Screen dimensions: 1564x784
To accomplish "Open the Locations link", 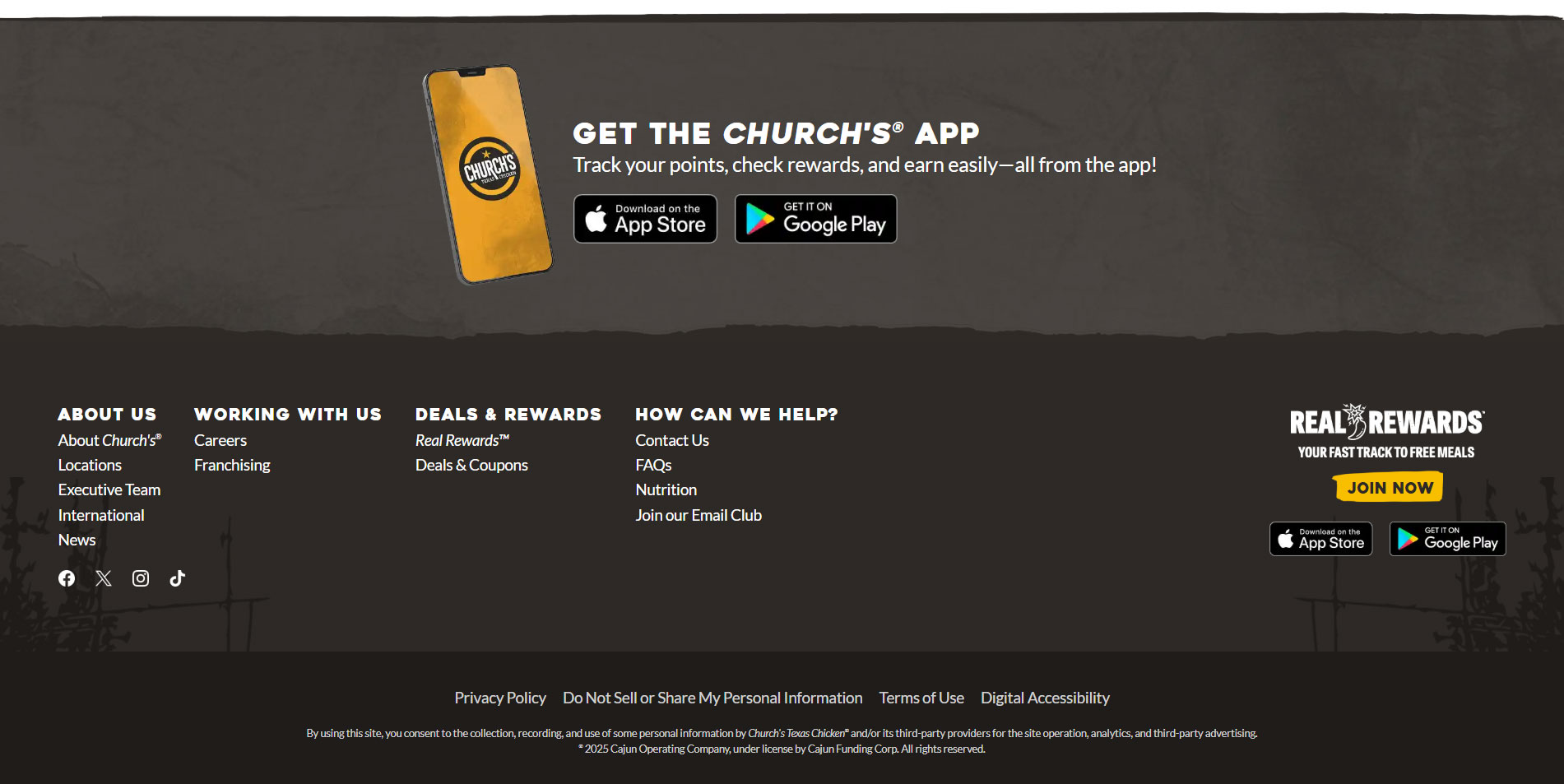I will click(x=90, y=465).
